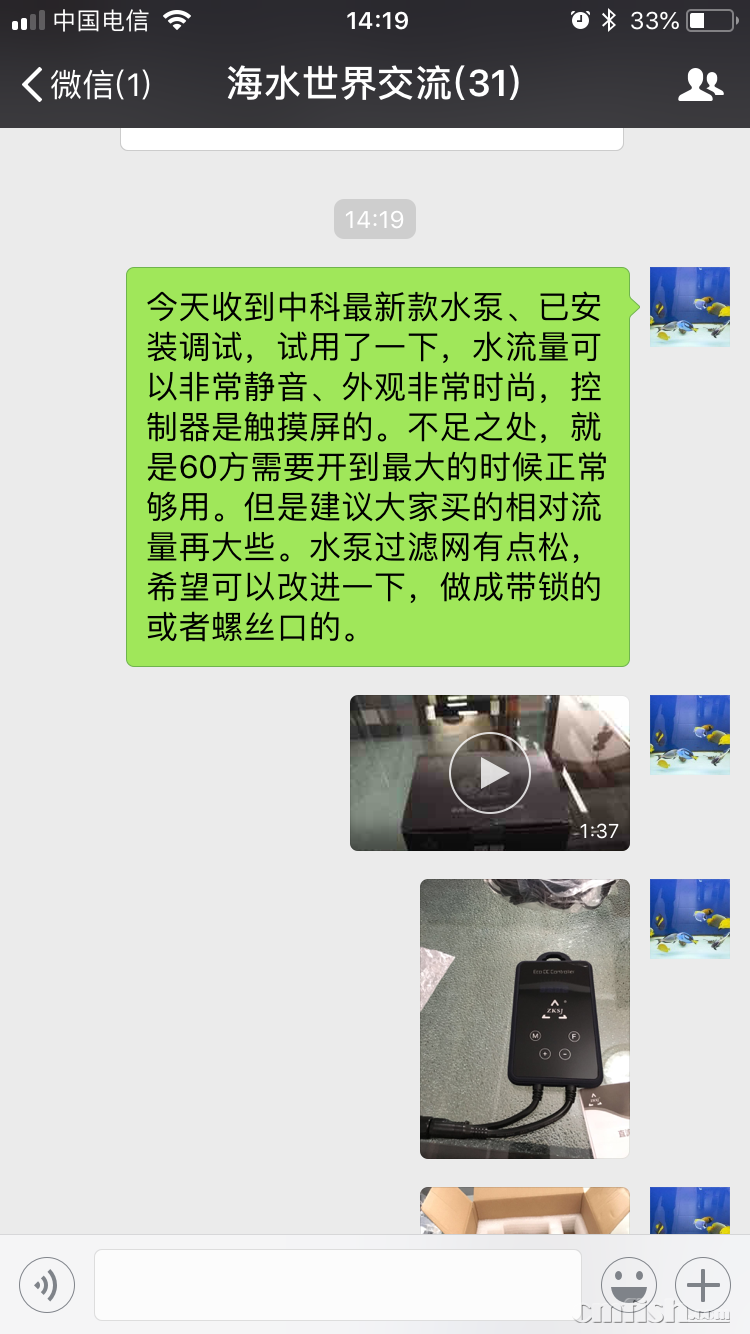Screen dimensions: 750x1334
Task: Open the plus attachments menu
Action: pos(703,1284)
